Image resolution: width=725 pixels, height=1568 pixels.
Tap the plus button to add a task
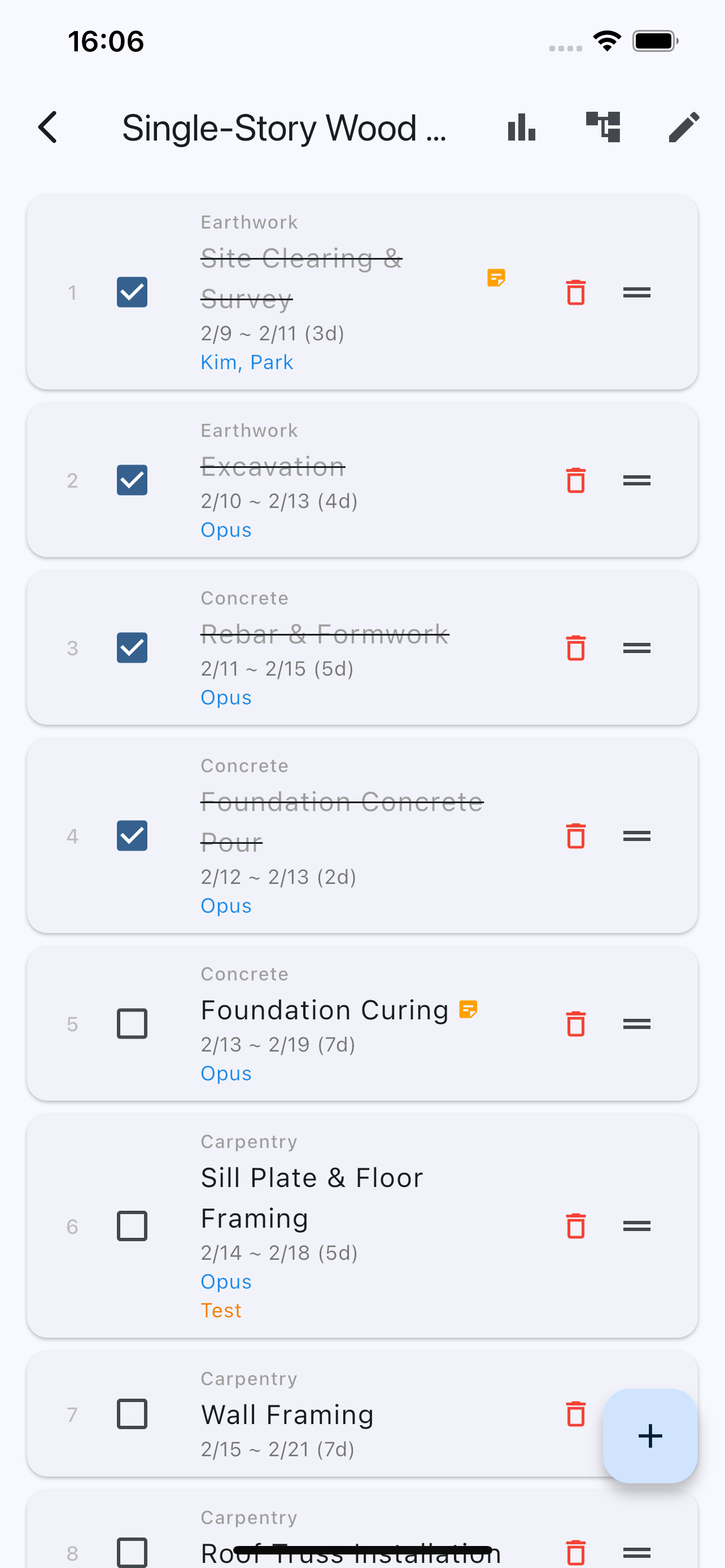pos(650,1436)
